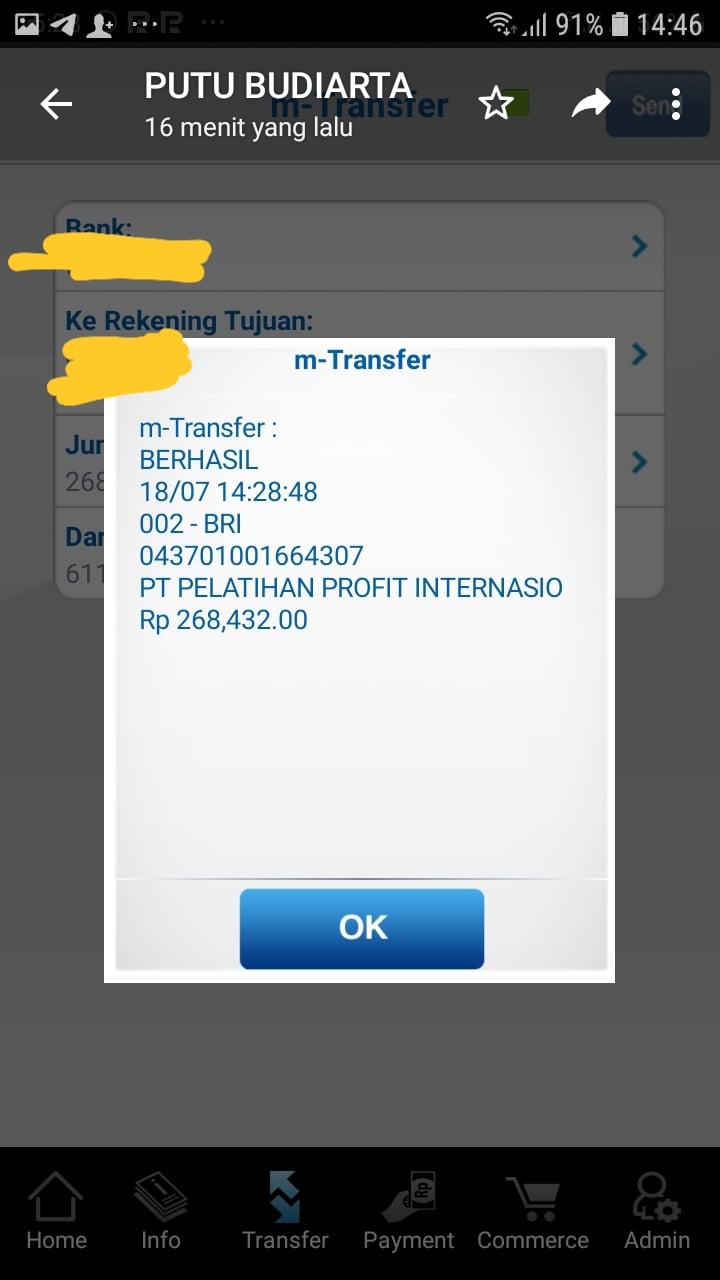
Task: Go back from the image viewer
Action: click(x=56, y=104)
